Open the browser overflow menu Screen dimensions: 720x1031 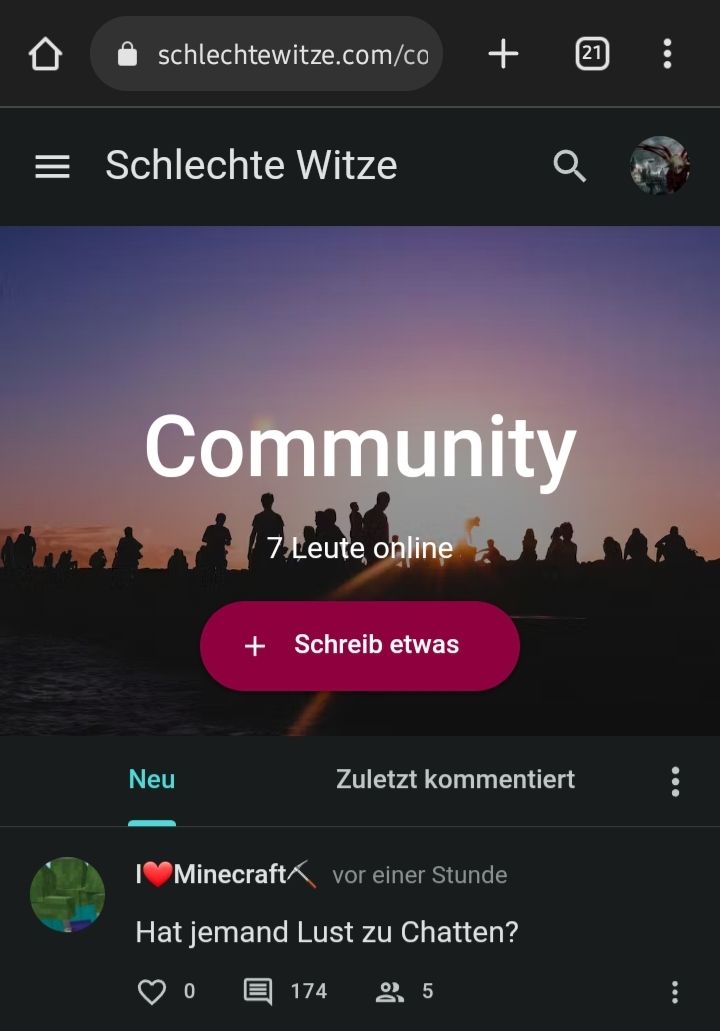[667, 54]
